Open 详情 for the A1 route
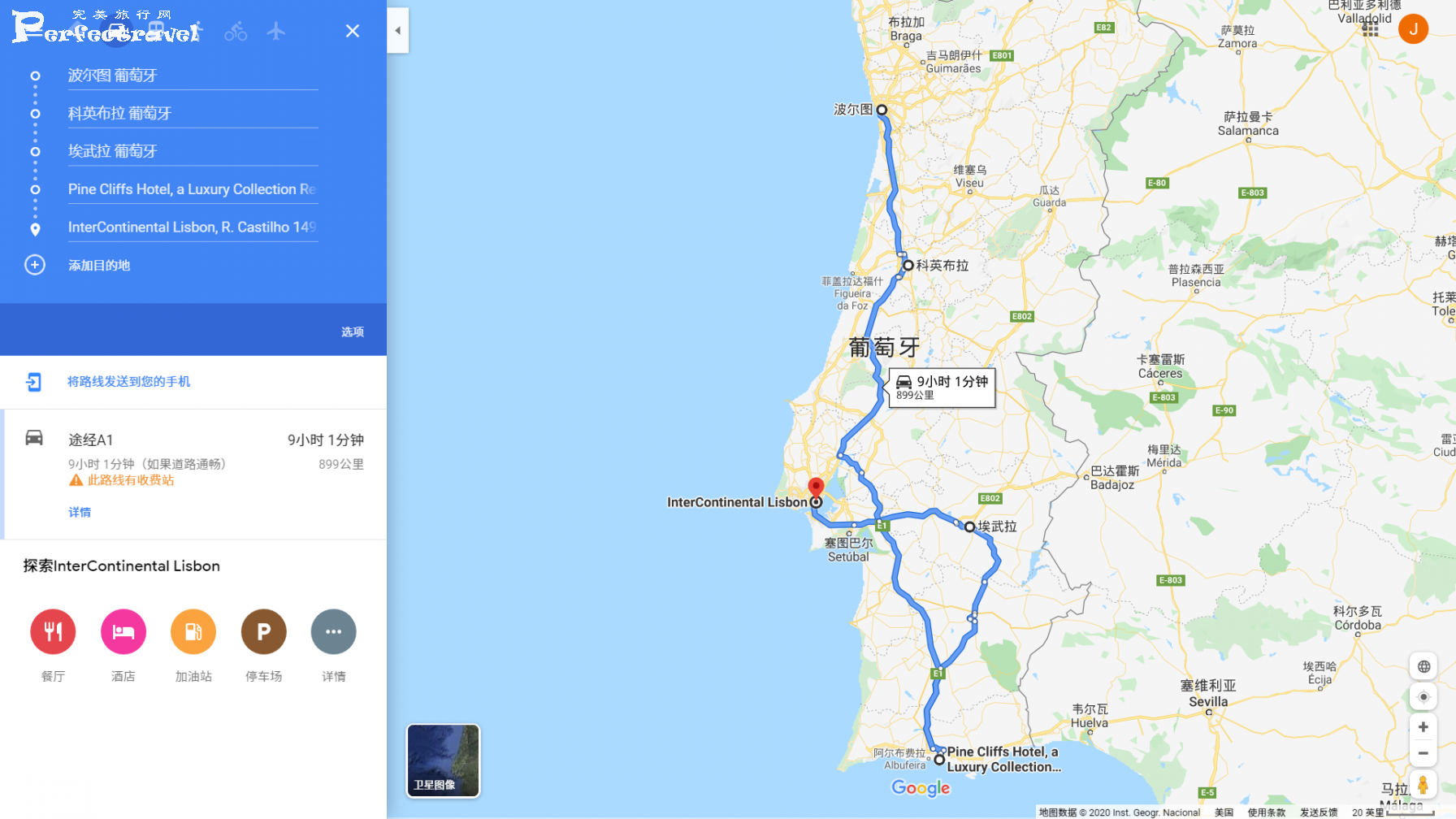 [x=80, y=513]
